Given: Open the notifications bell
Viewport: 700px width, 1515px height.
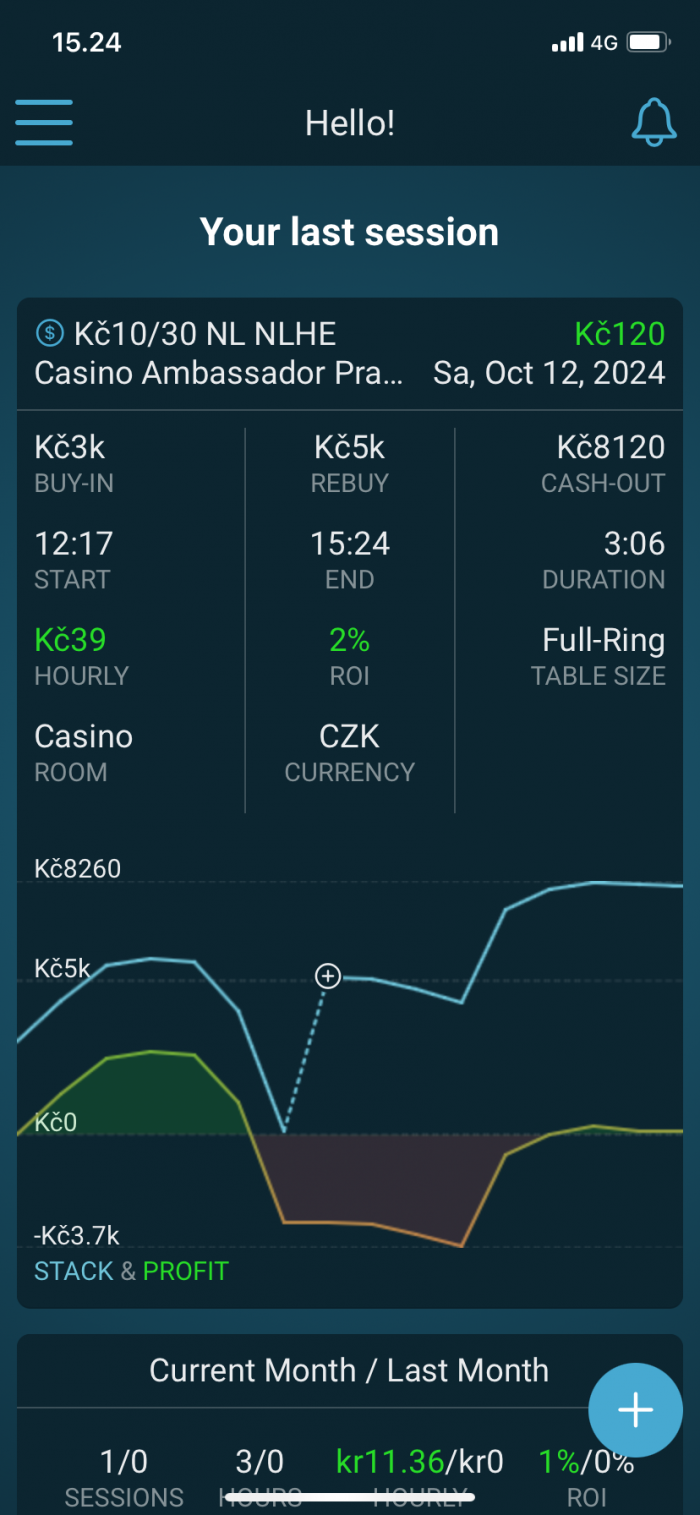Looking at the screenshot, I should pos(654,123).
